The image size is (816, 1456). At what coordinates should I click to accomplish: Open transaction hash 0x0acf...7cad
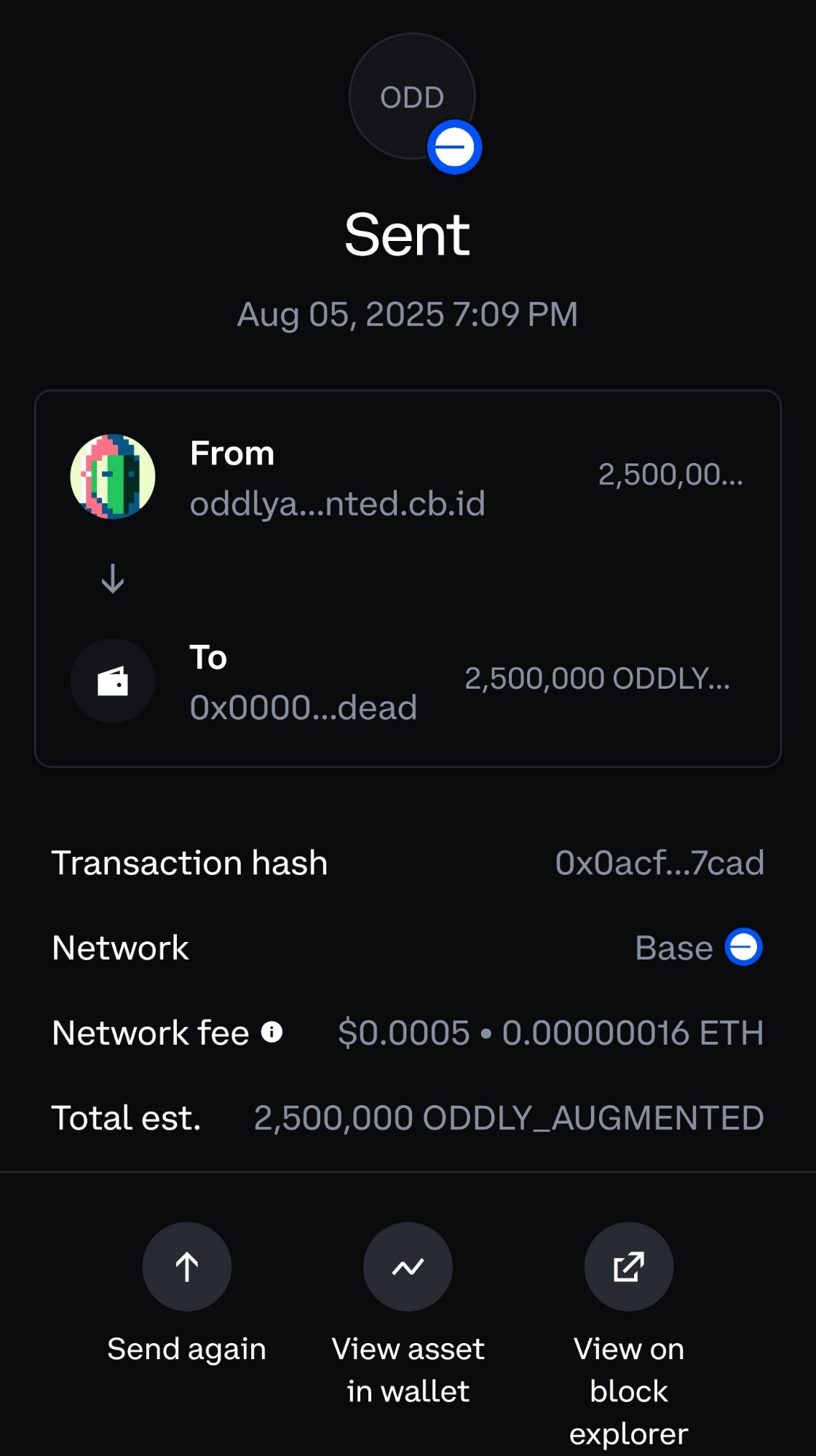(x=659, y=863)
